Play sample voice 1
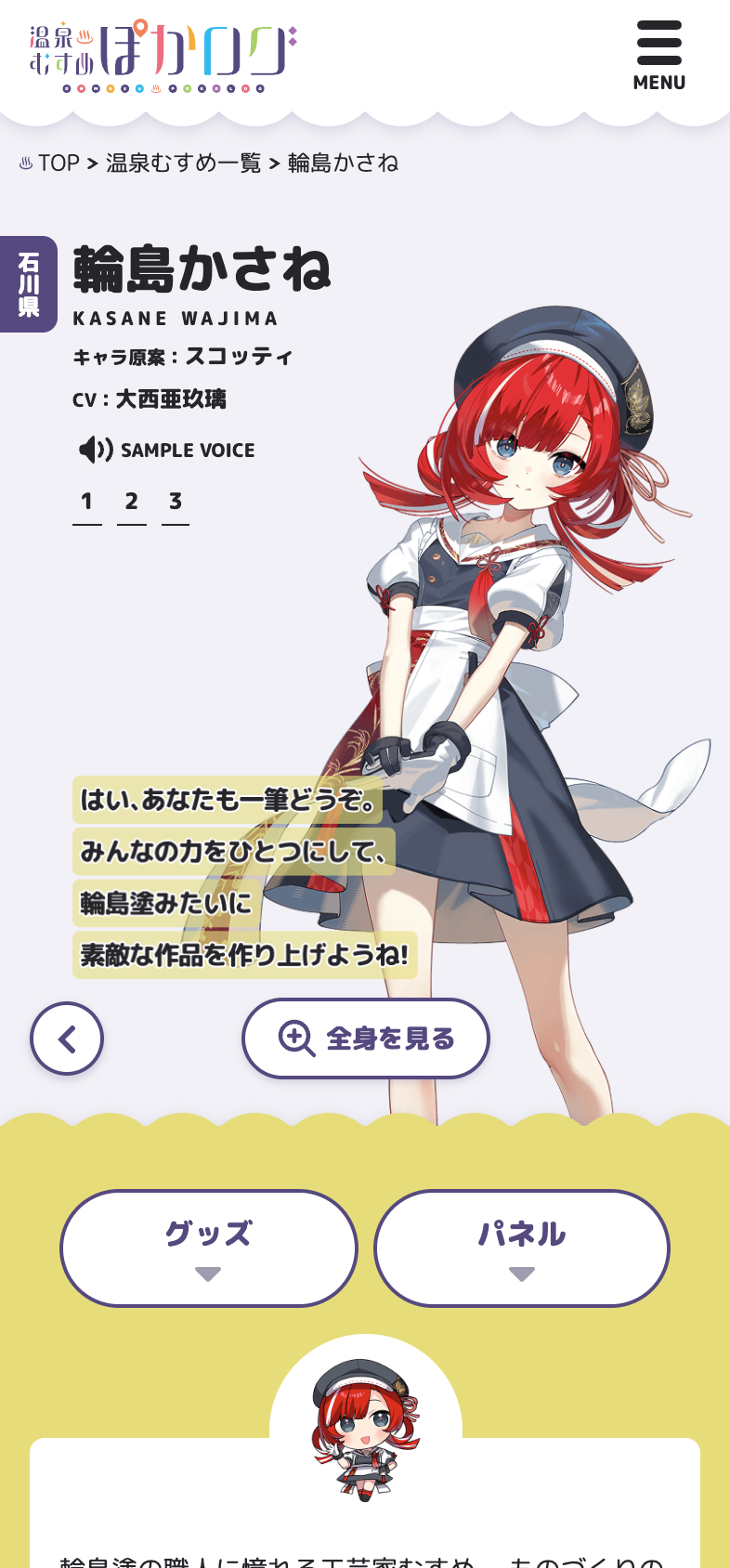 pos(87,503)
